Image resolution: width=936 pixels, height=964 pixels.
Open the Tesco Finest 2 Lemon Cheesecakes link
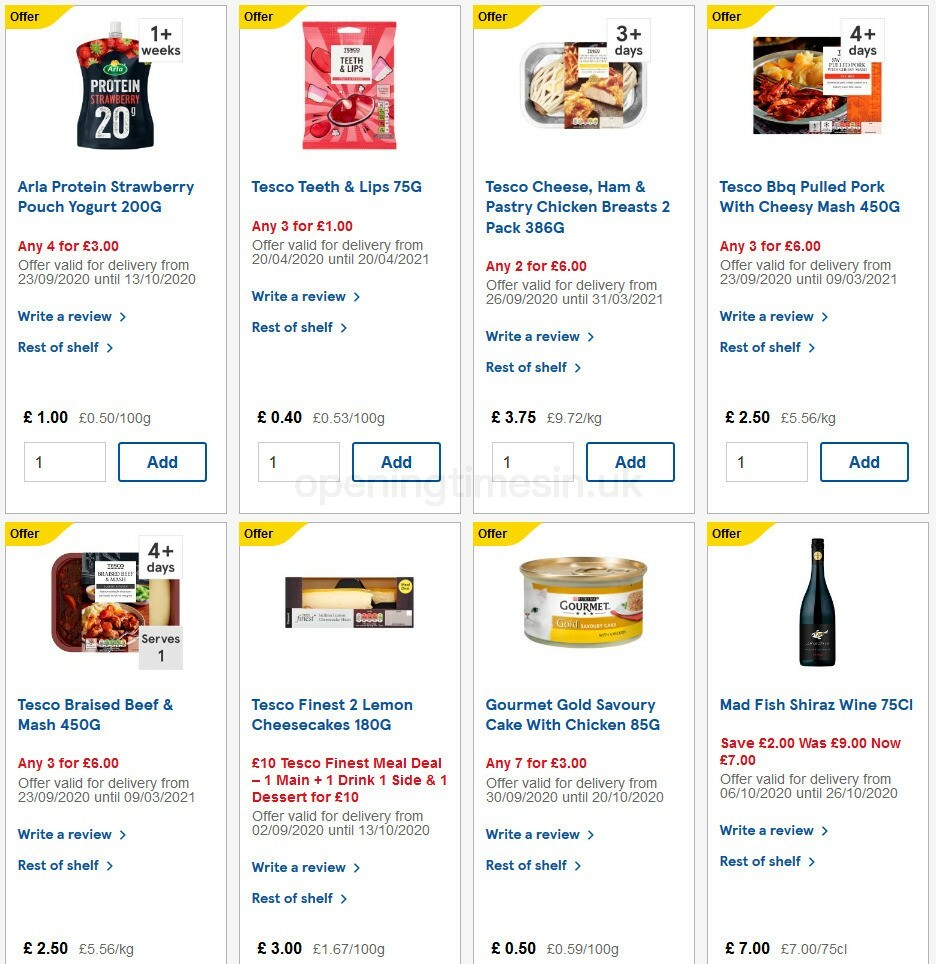click(x=332, y=714)
